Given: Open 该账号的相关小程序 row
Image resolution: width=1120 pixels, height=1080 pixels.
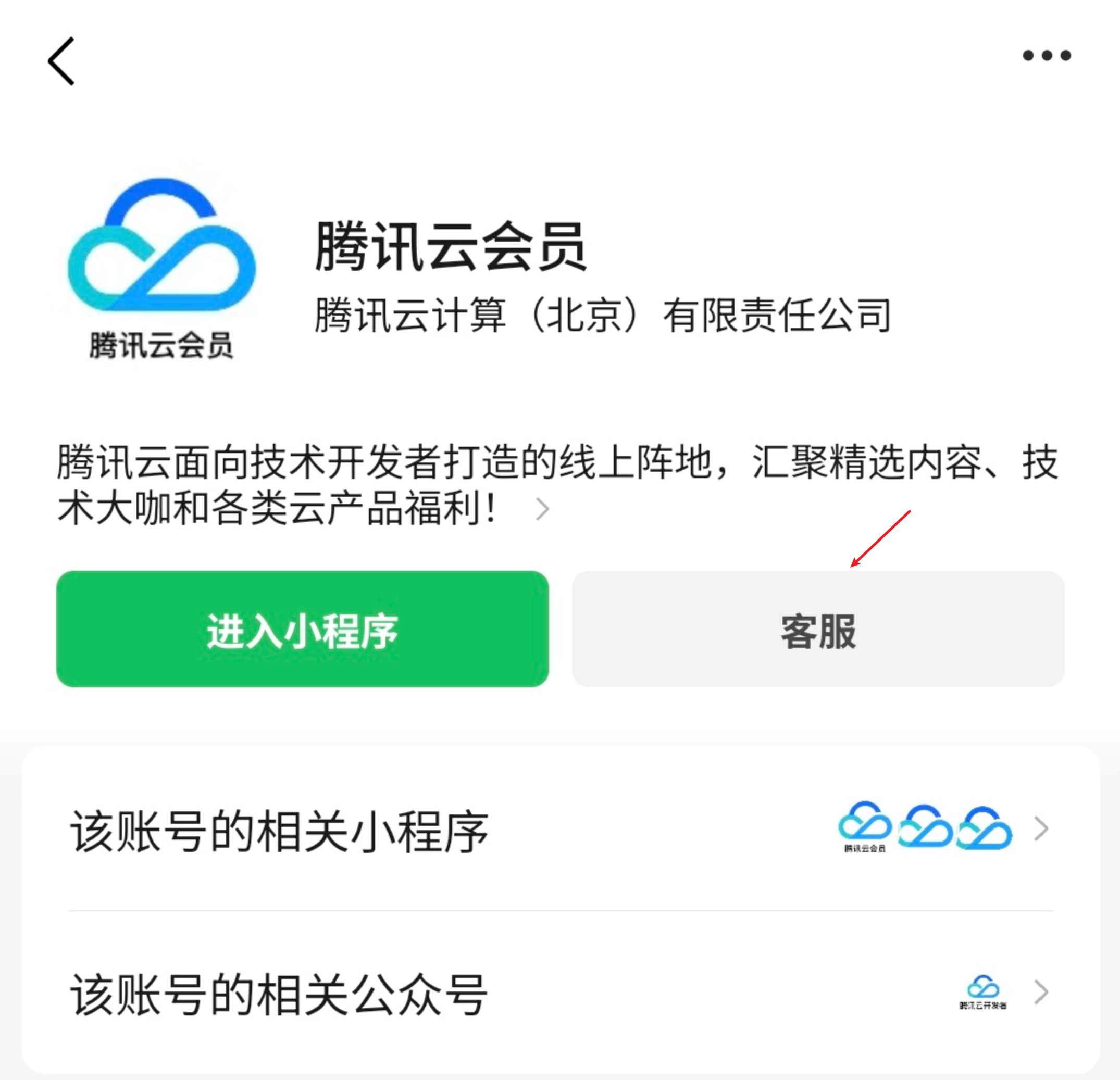Looking at the screenshot, I should [x=560, y=831].
